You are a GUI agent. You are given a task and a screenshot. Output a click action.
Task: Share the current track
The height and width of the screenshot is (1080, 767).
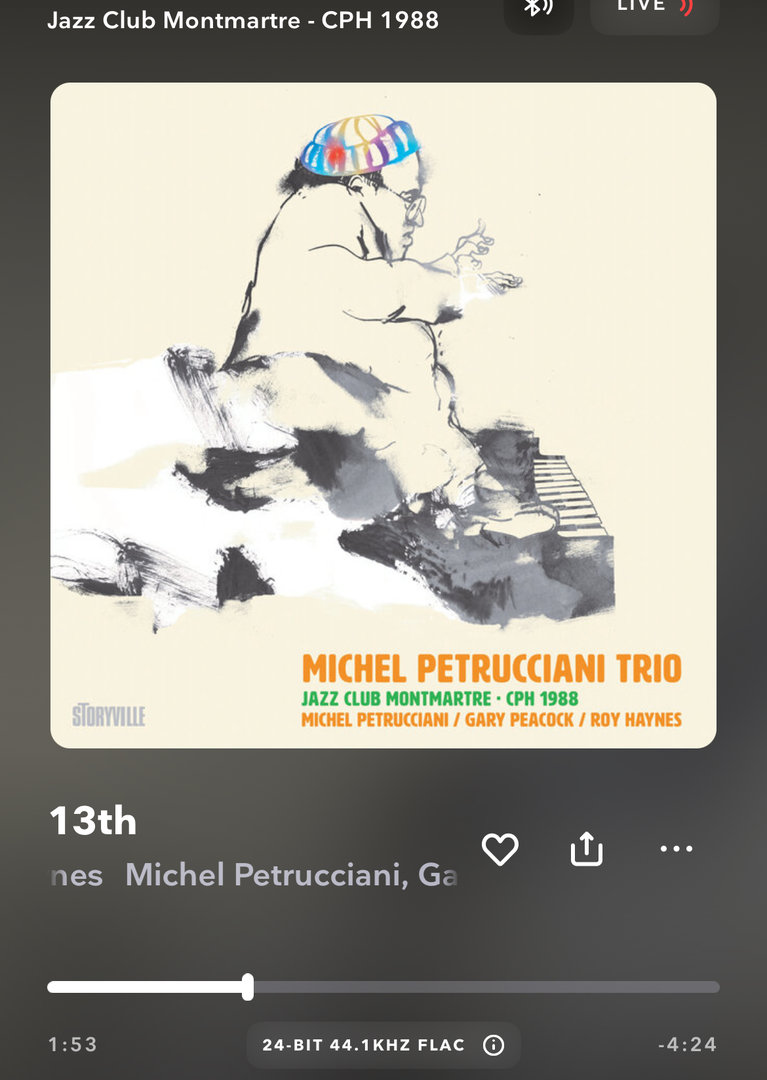[587, 849]
